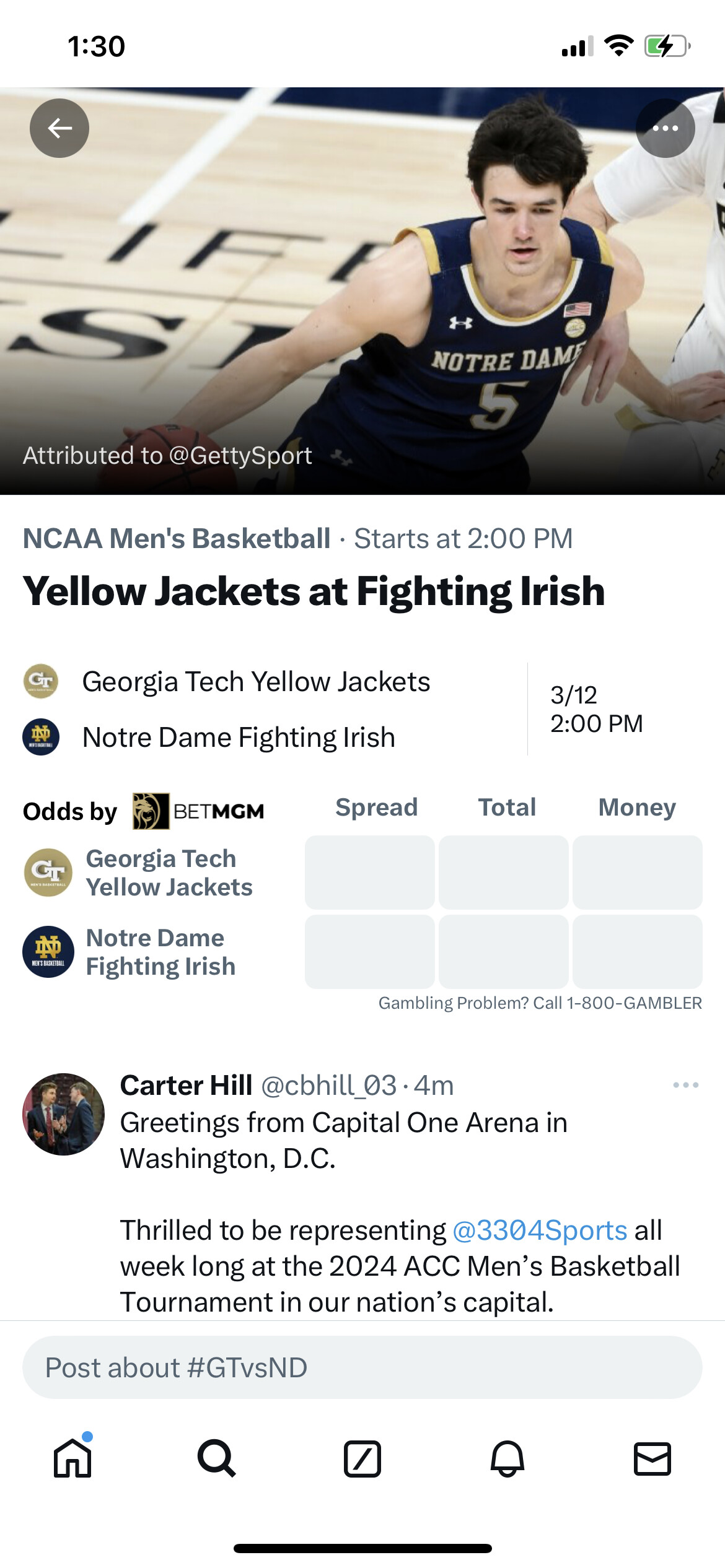725x1568 pixels.
Task: Tap the Post about #GTvsND field
Action: [362, 1367]
